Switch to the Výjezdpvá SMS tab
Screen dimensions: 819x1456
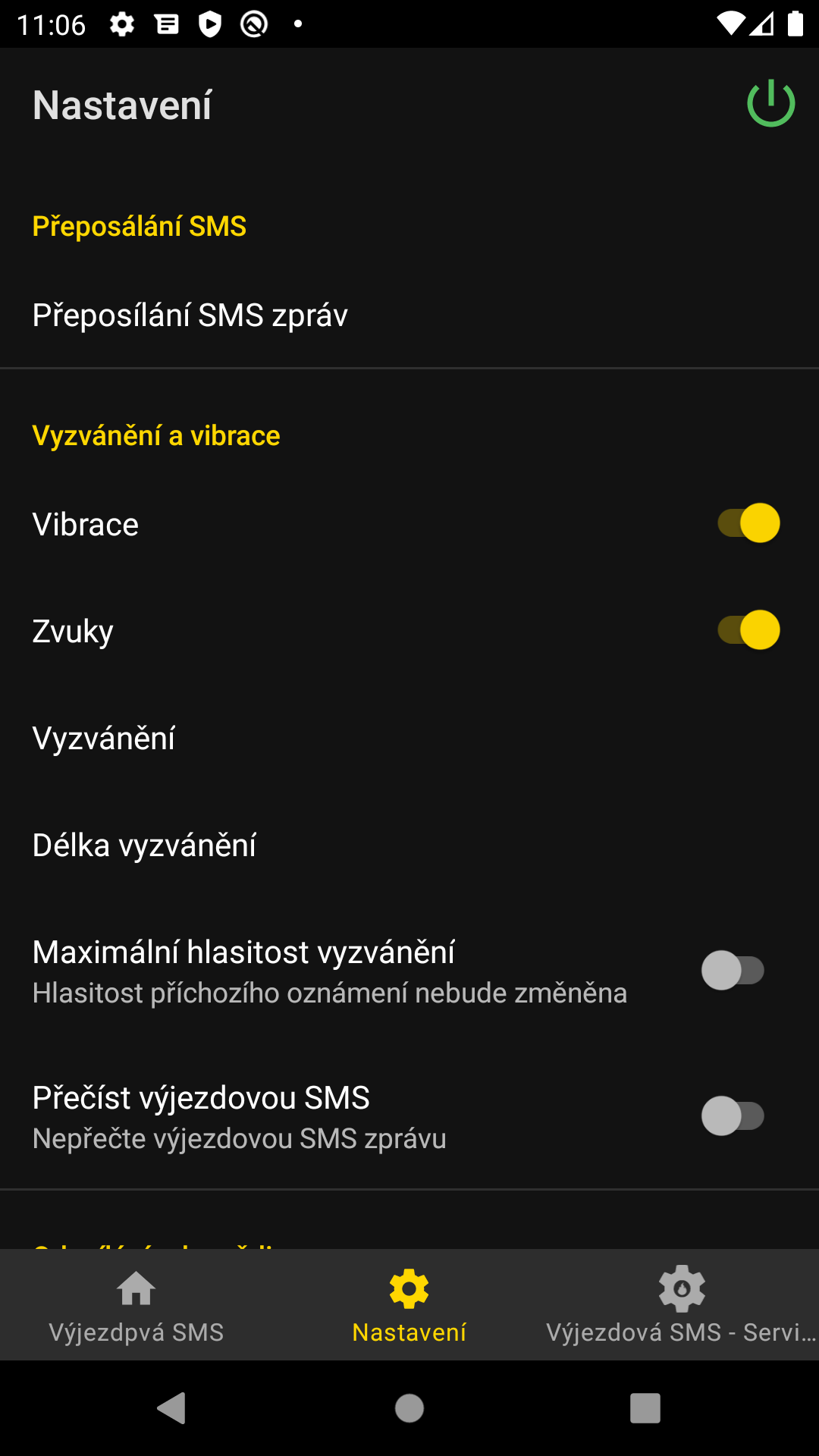tap(136, 1304)
